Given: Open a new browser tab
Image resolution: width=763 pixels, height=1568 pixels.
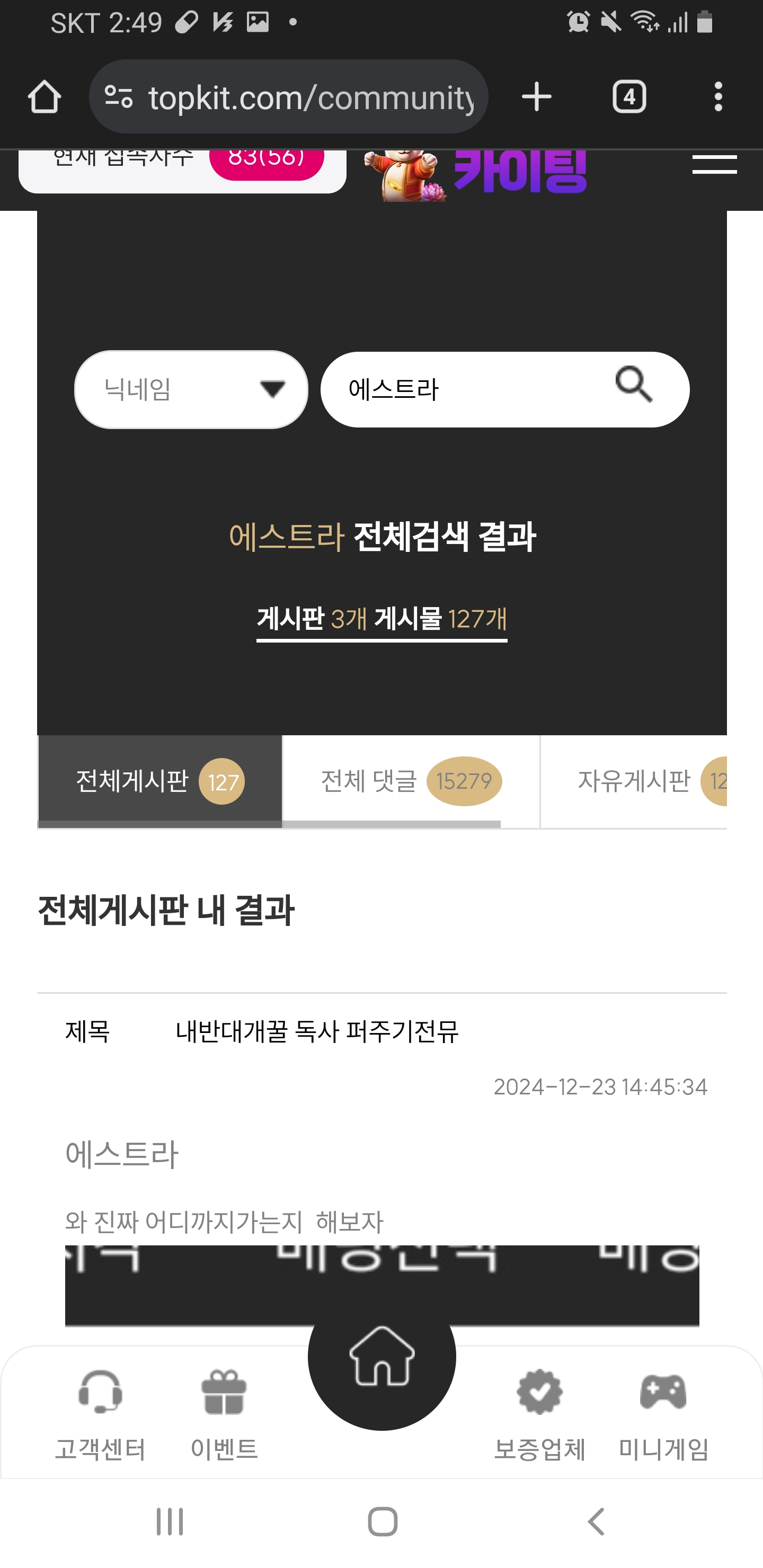Looking at the screenshot, I should click(536, 97).
